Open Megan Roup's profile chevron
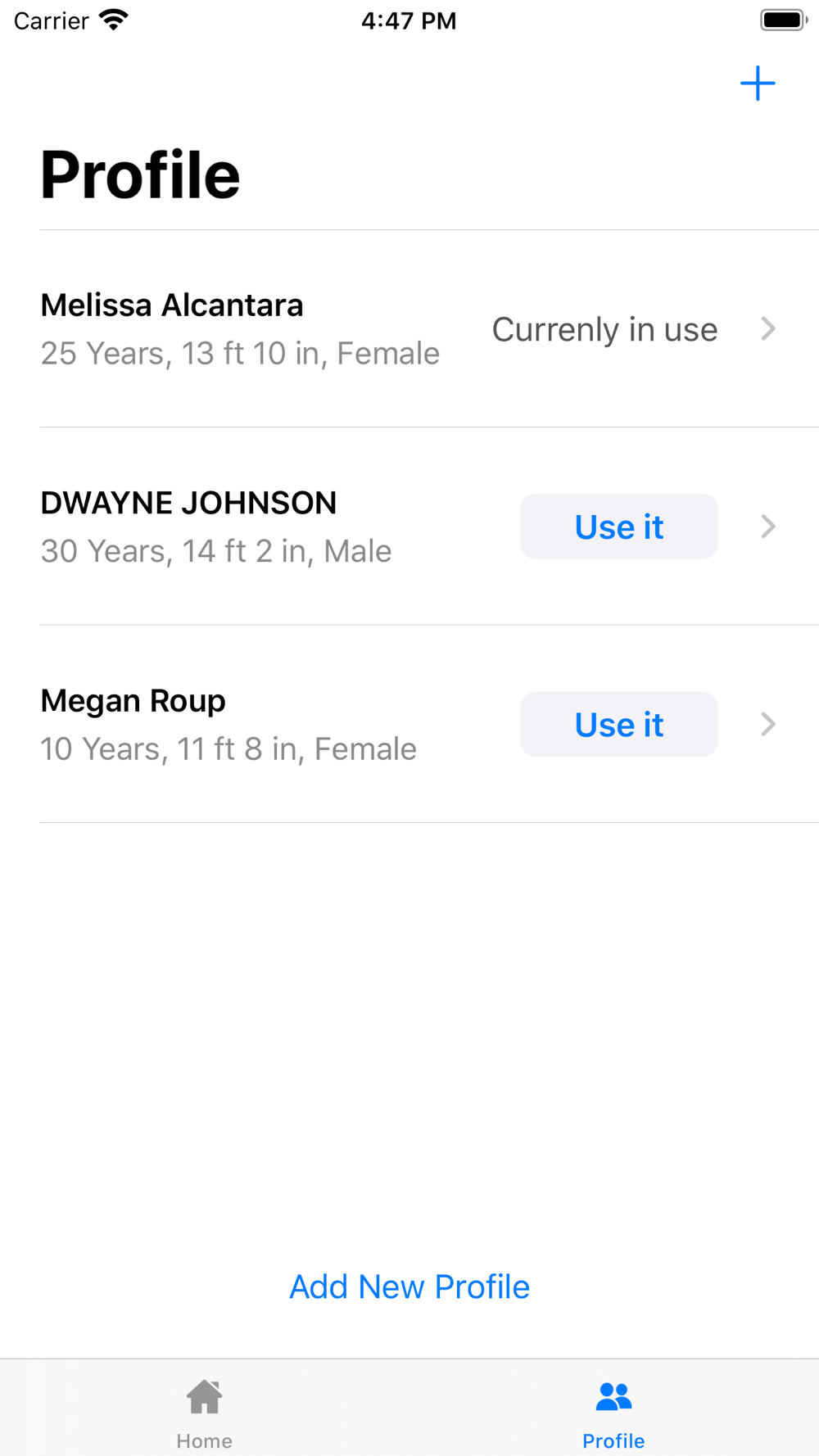The image size is (819, 1456). (x=768, y=724)
